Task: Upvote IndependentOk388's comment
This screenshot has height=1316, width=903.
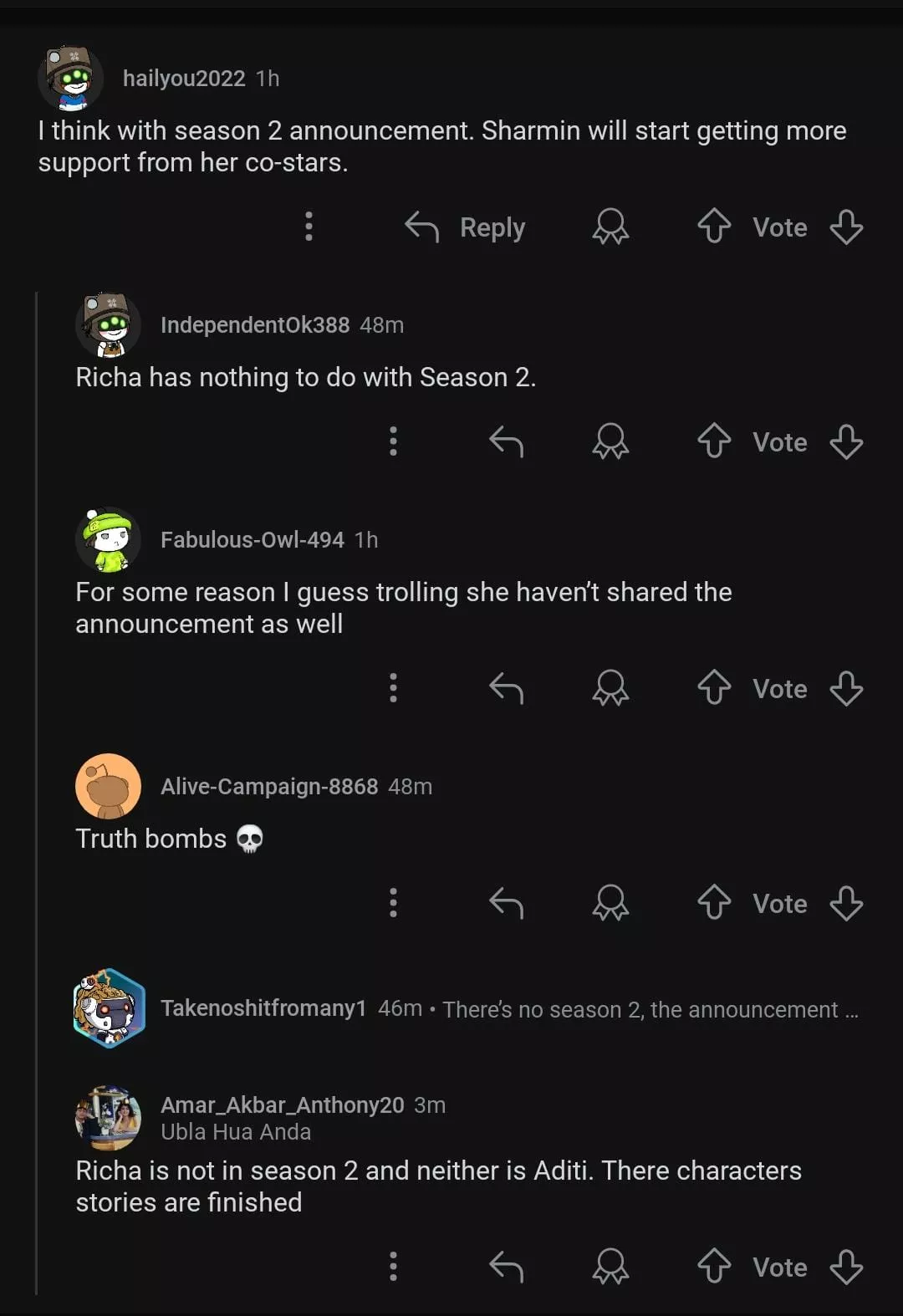Action: pos(714,441)
